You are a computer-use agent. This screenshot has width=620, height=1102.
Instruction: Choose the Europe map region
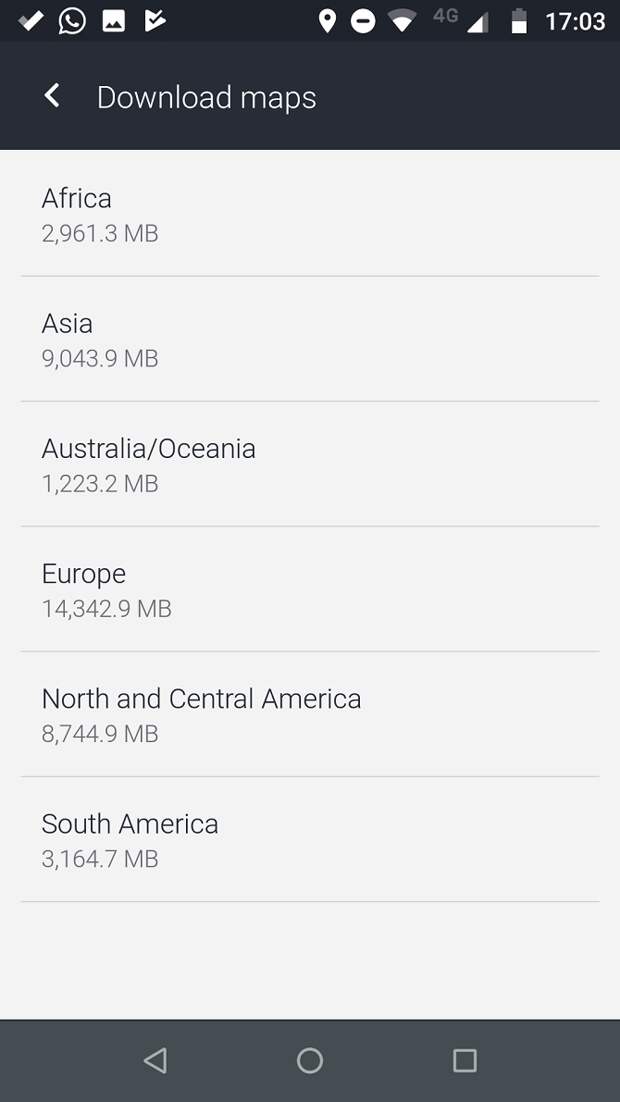point(310,589)
